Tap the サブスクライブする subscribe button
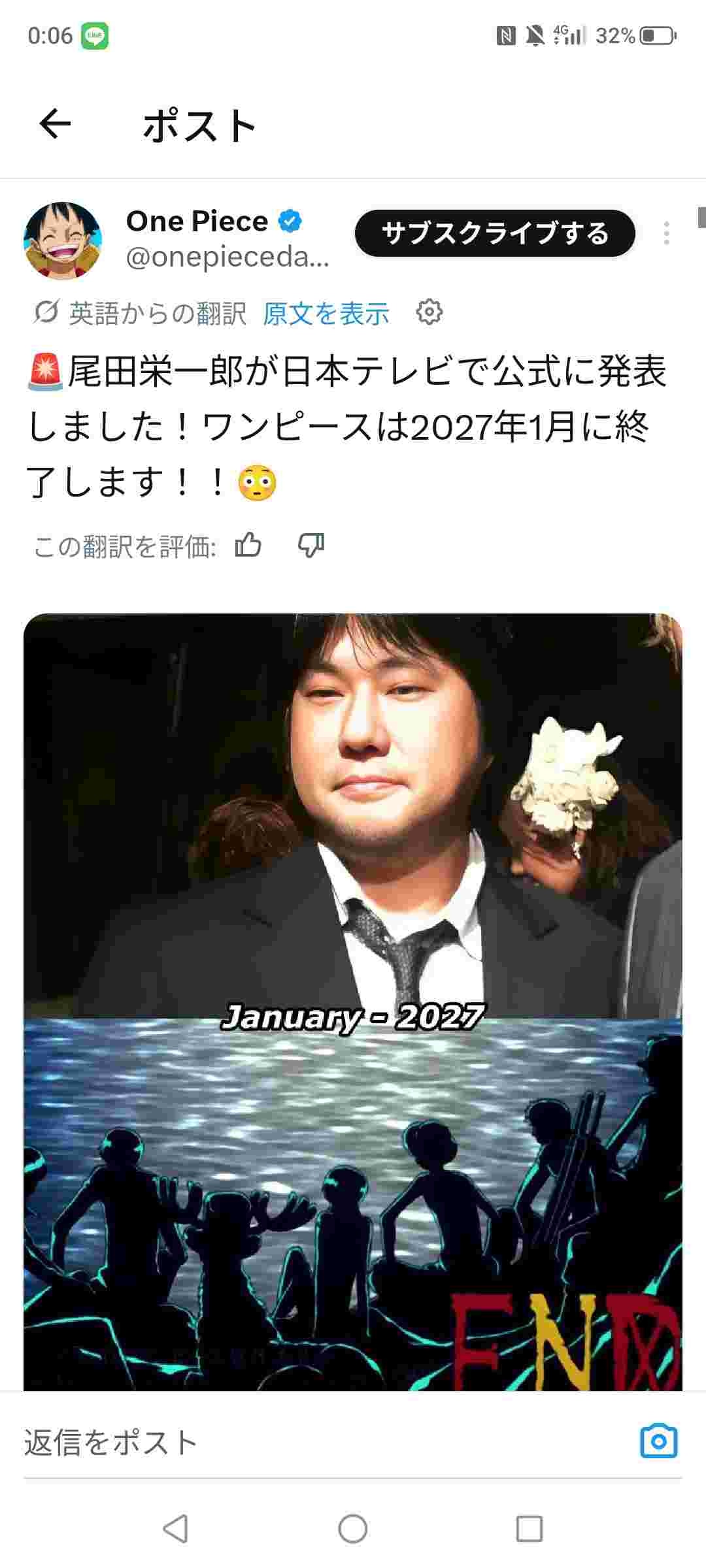This screenshot has width=706, height=1568. (495, 233)
